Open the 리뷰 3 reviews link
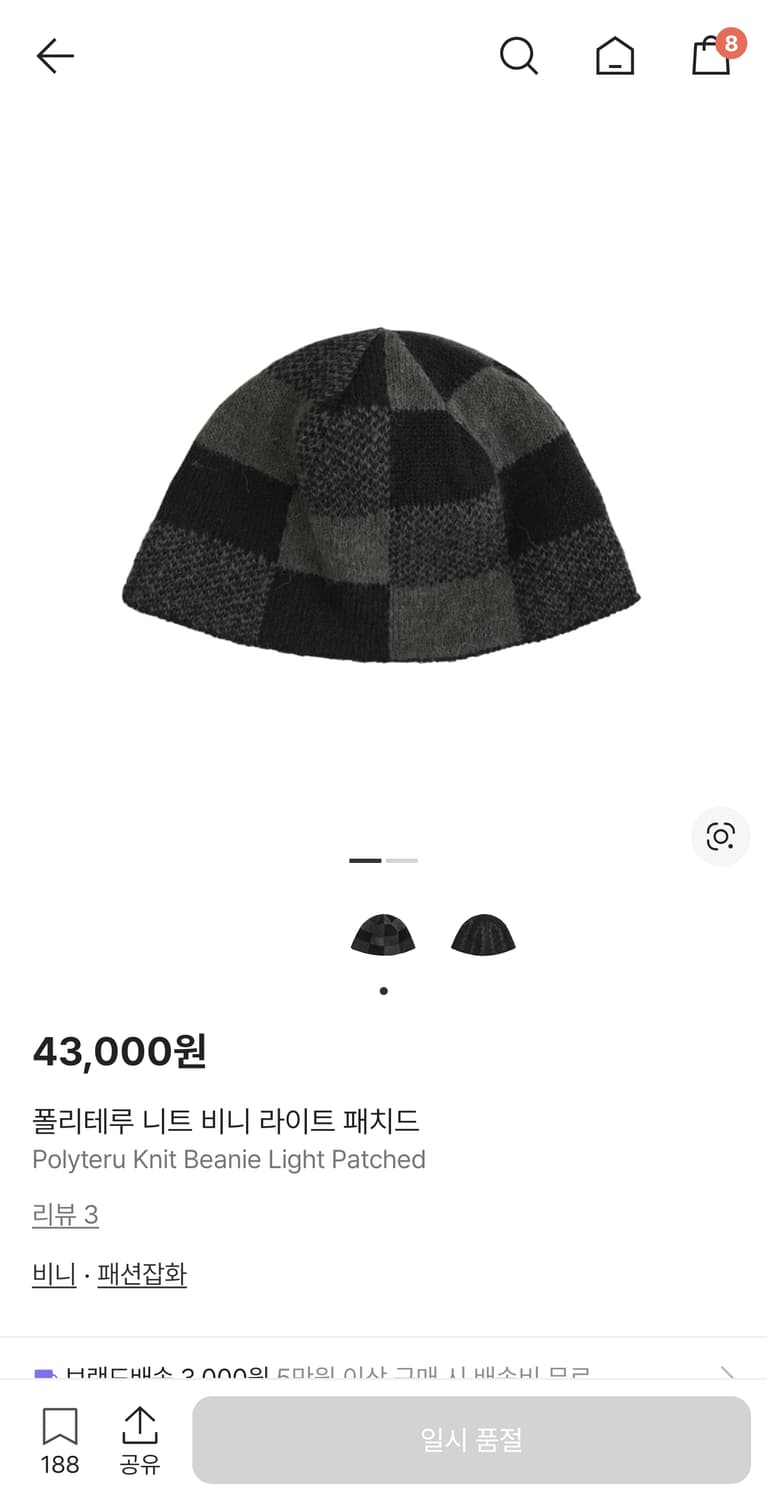The height and width of the screenshot is (1500, 767). 66,1214
